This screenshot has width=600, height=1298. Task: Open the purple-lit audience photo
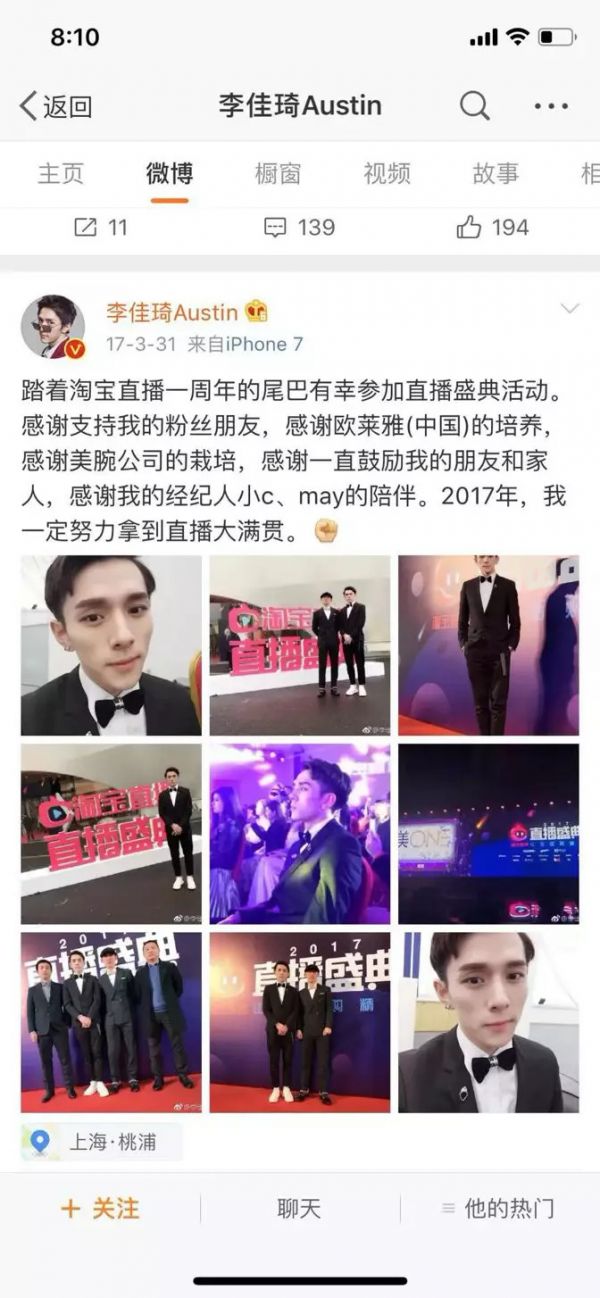300,833
